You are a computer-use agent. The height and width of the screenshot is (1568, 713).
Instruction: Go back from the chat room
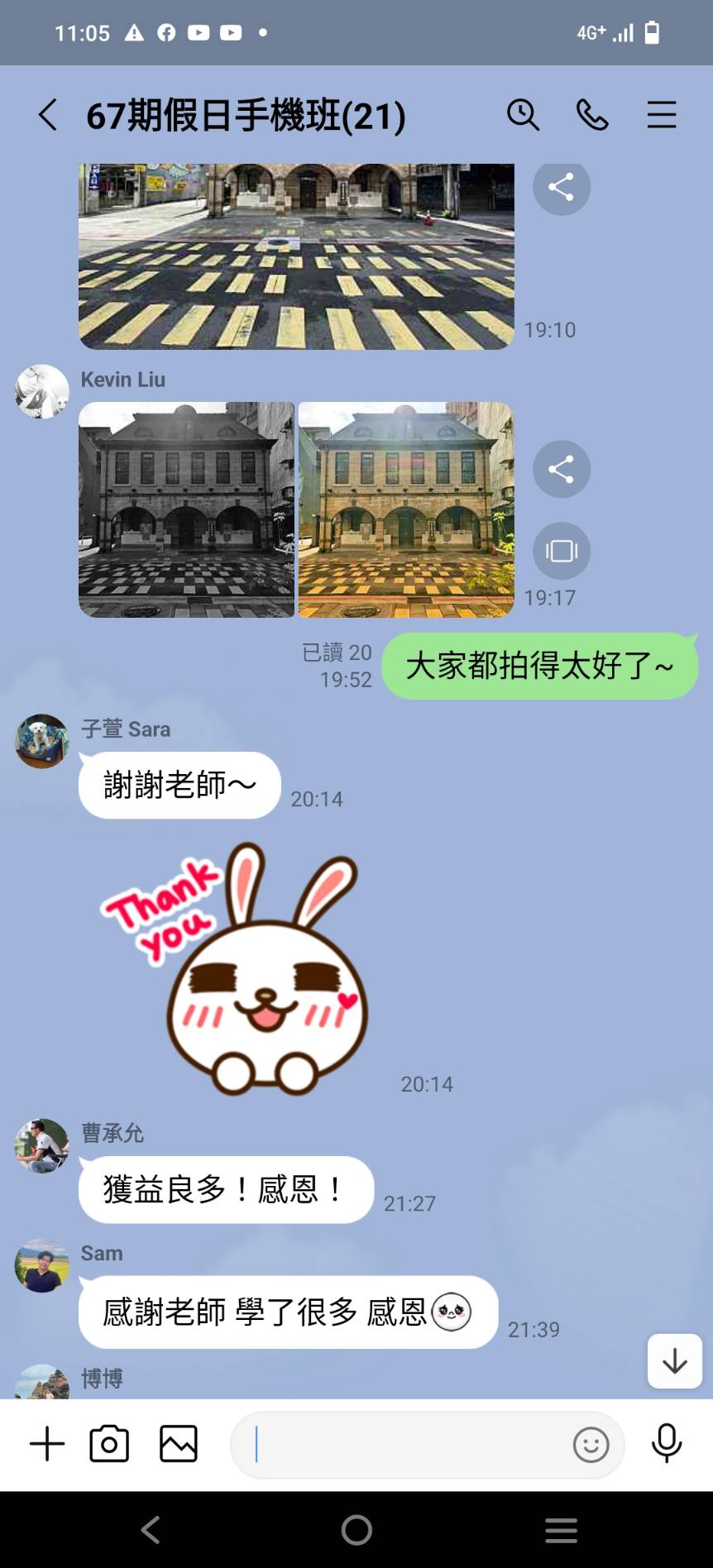tap(48, 115)
